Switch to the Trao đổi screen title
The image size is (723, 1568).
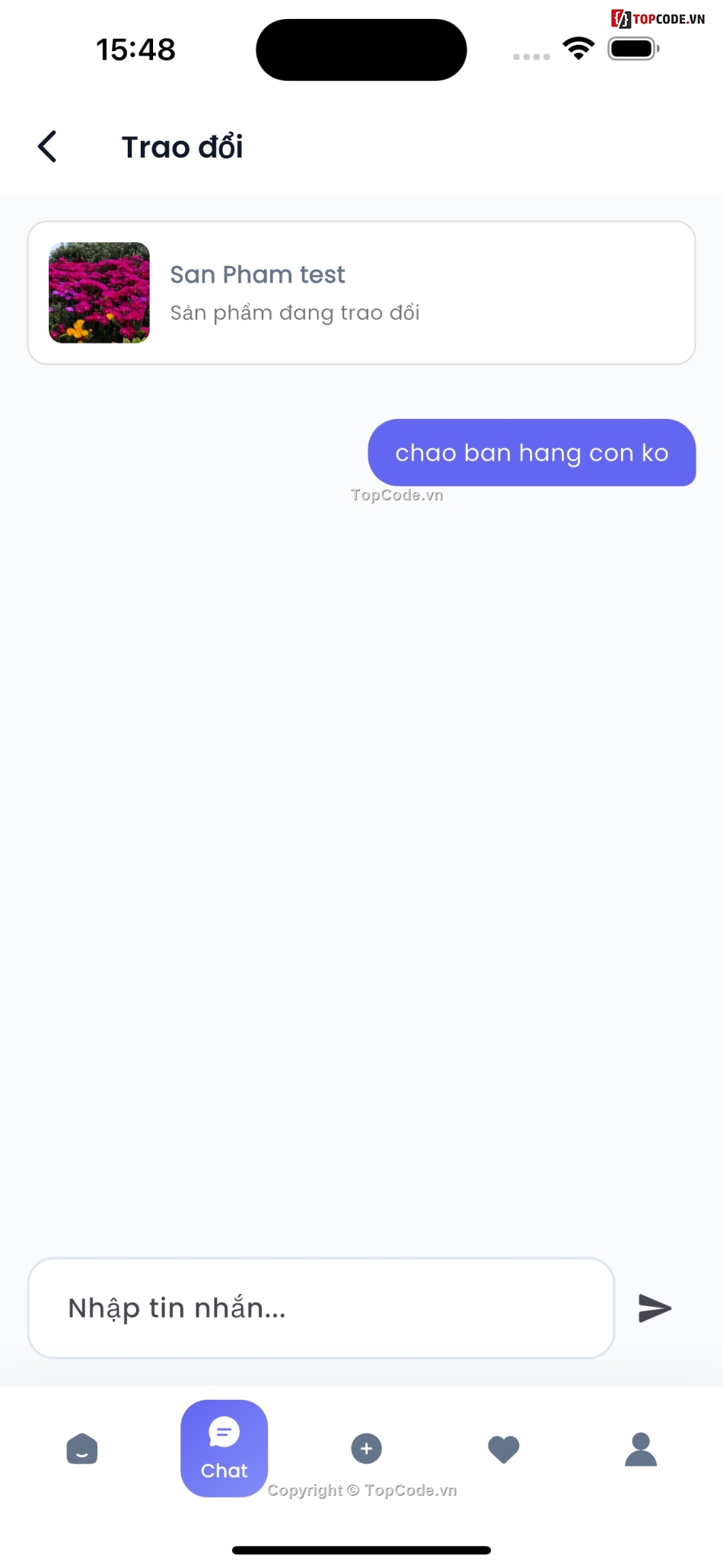tap(182, 145)
